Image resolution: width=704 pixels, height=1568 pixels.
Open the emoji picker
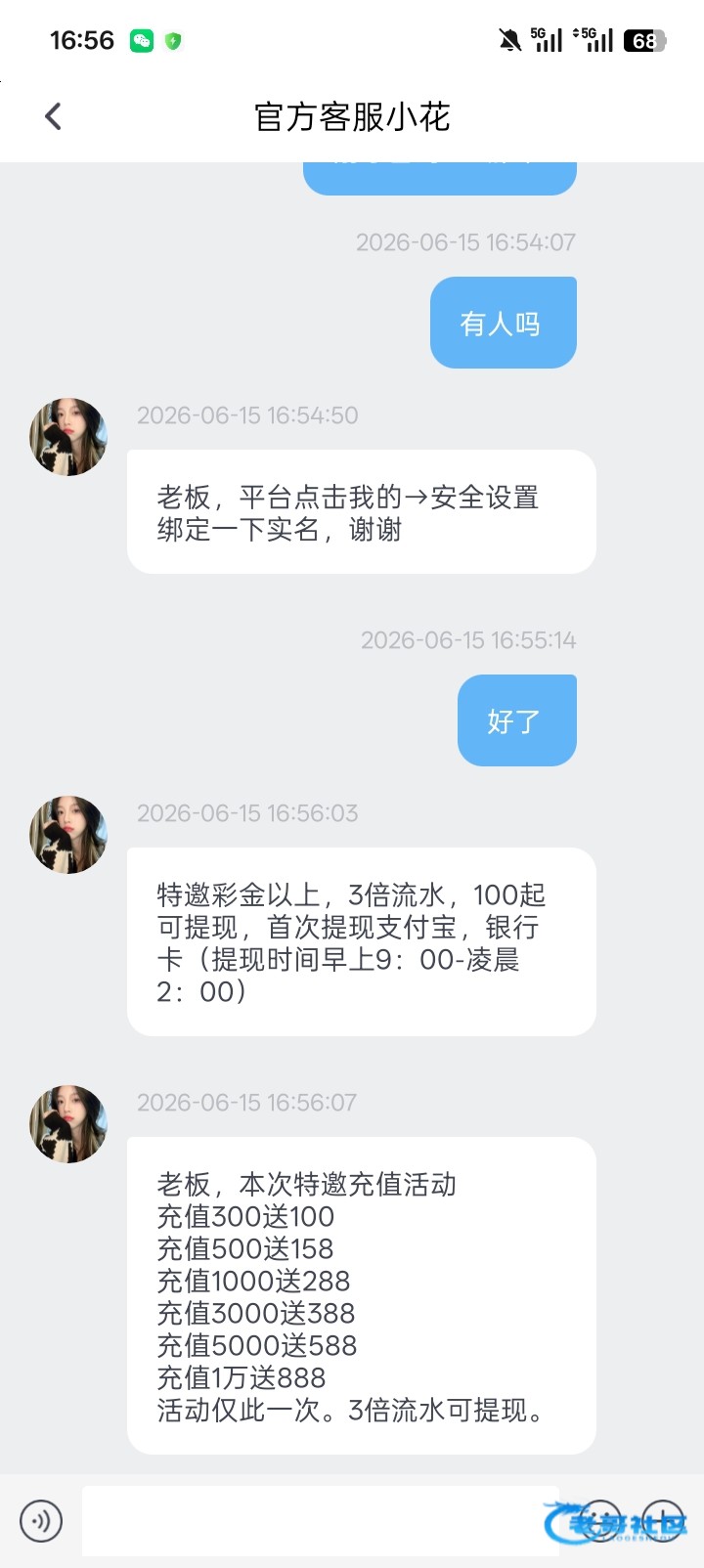pyautogui.click(x=600, y=1521)
